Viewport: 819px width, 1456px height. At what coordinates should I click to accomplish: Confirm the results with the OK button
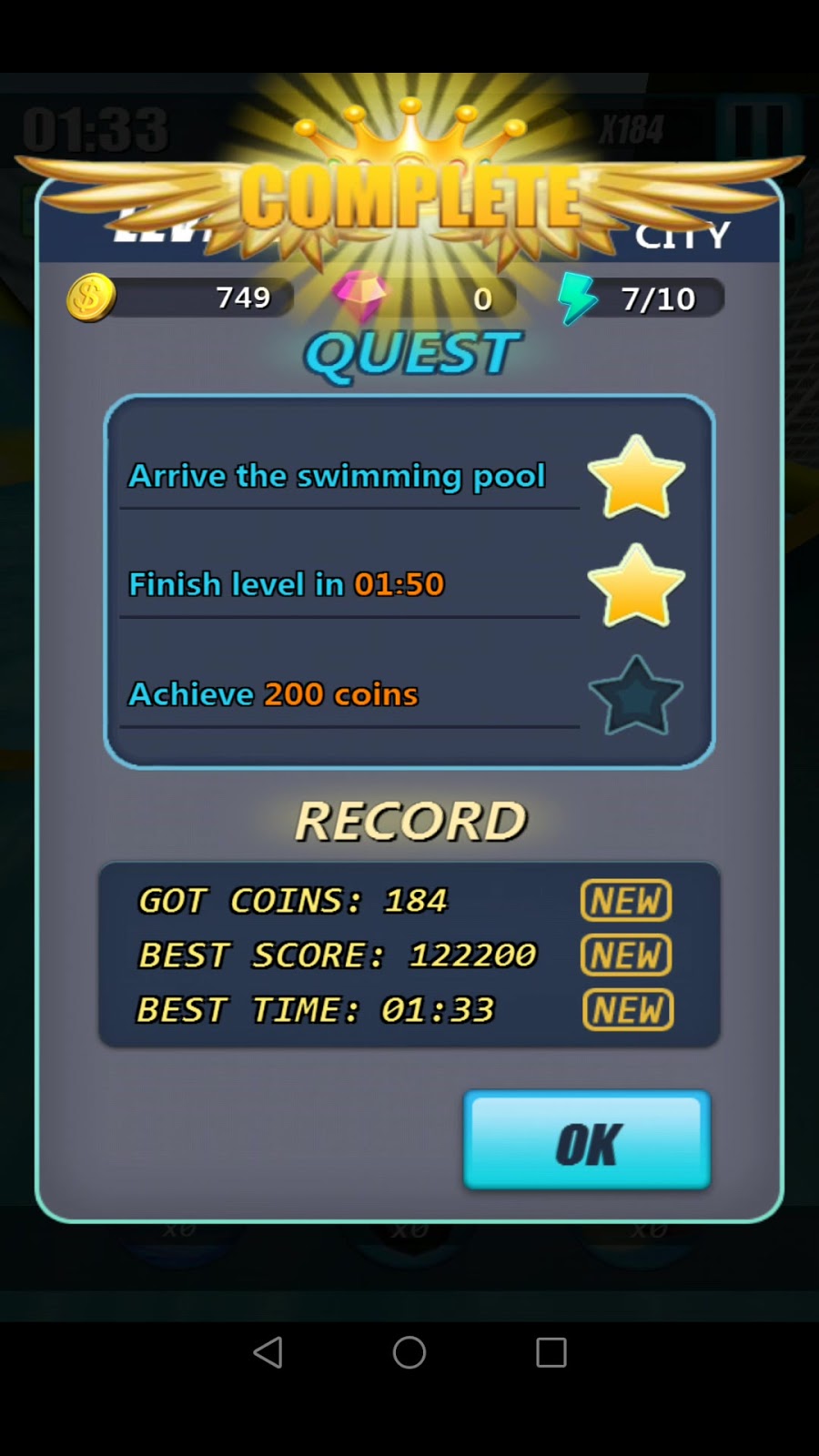587,1141
